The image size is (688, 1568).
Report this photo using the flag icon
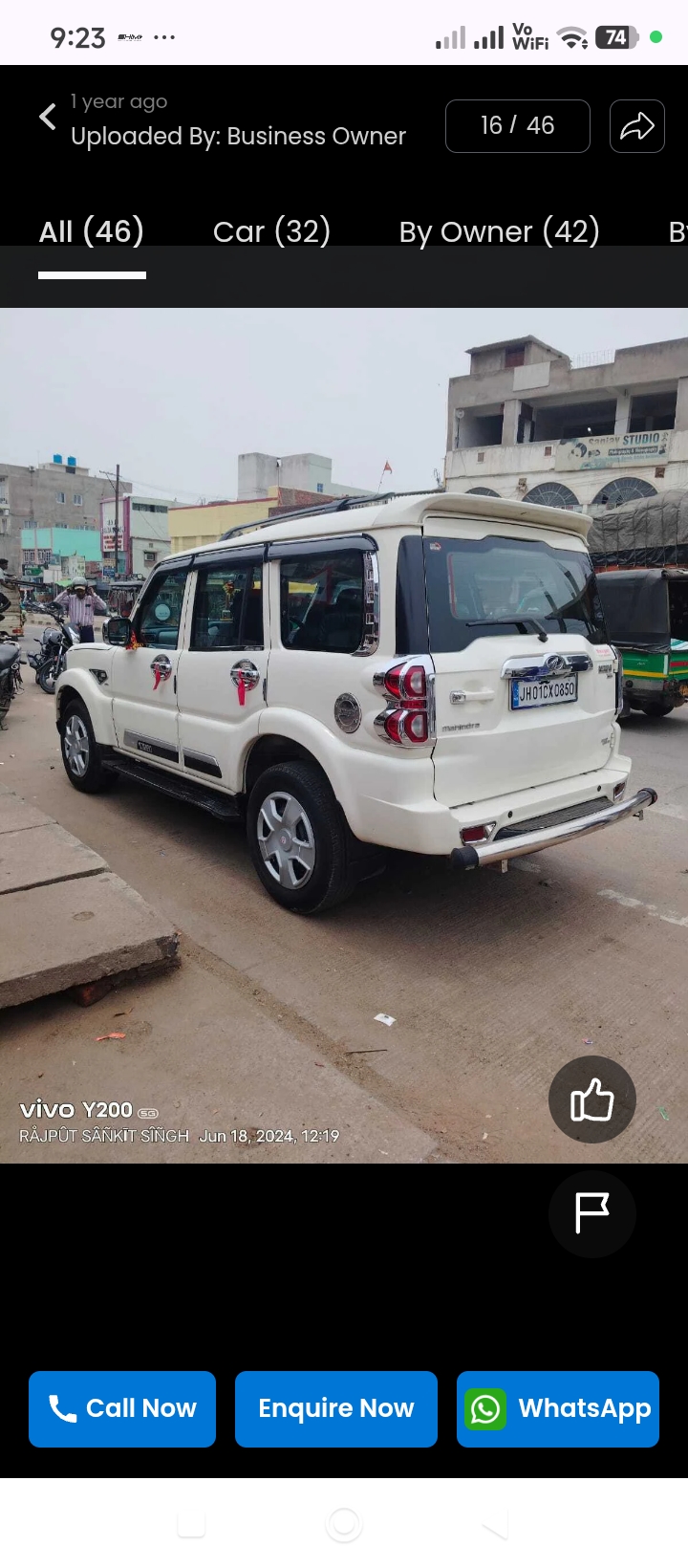click(591, 1213)
